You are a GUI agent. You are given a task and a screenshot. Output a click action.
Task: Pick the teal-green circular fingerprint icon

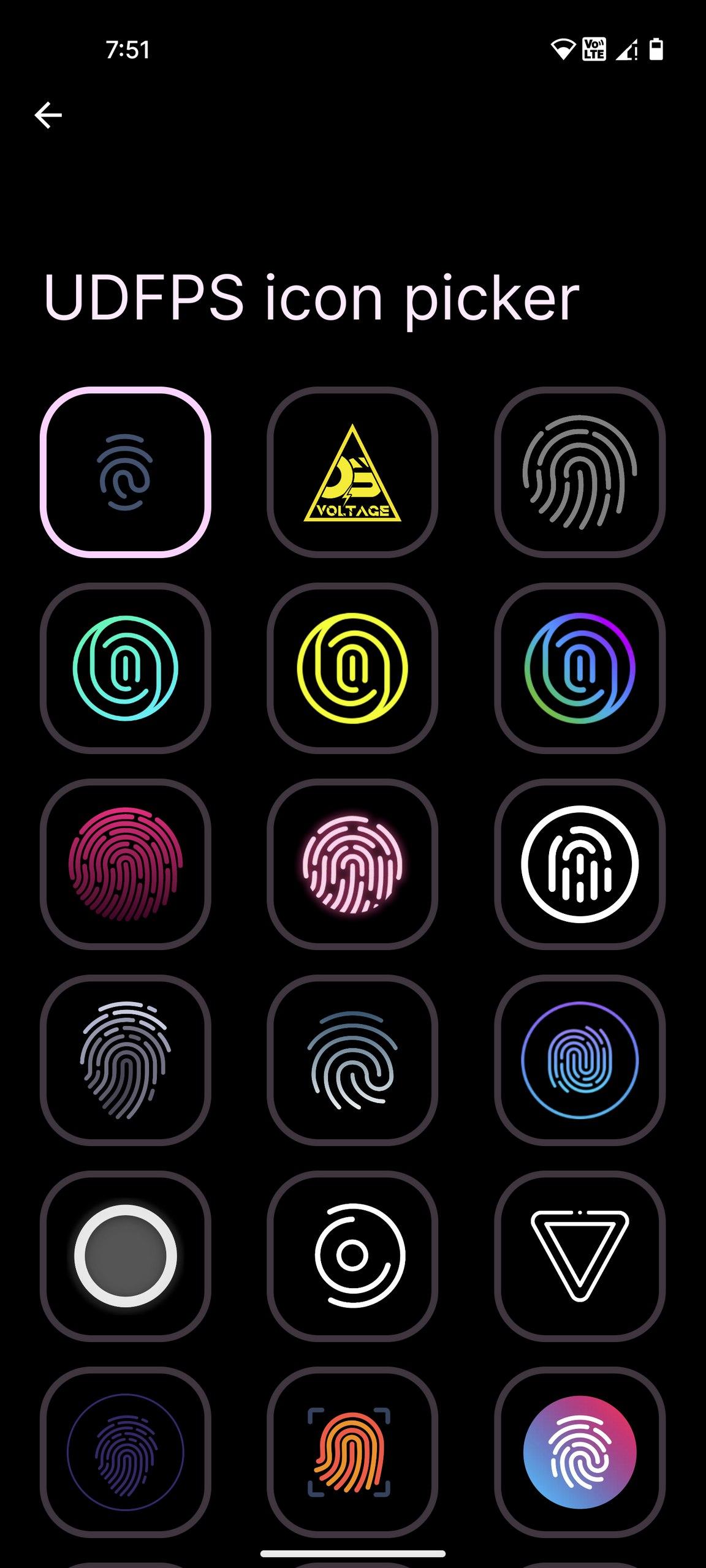(126, 668)
